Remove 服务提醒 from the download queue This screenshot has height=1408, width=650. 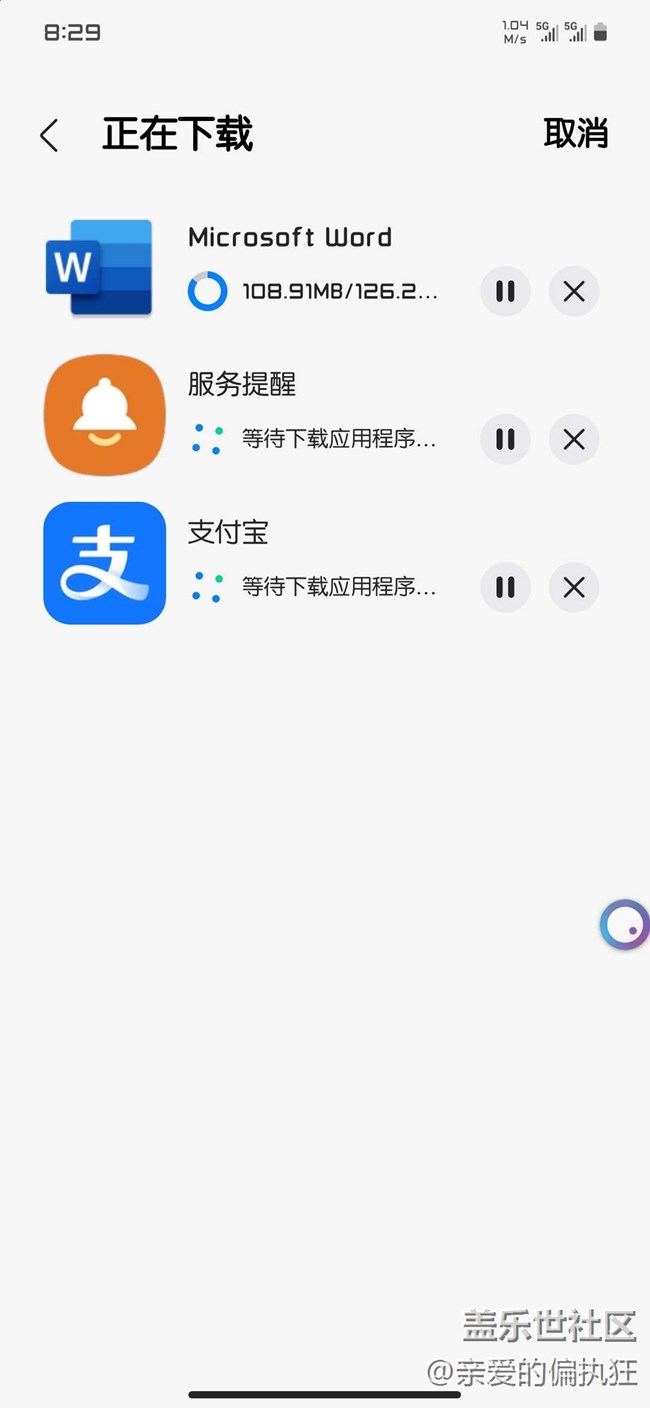pyautogui.click(x=574, y=439)
